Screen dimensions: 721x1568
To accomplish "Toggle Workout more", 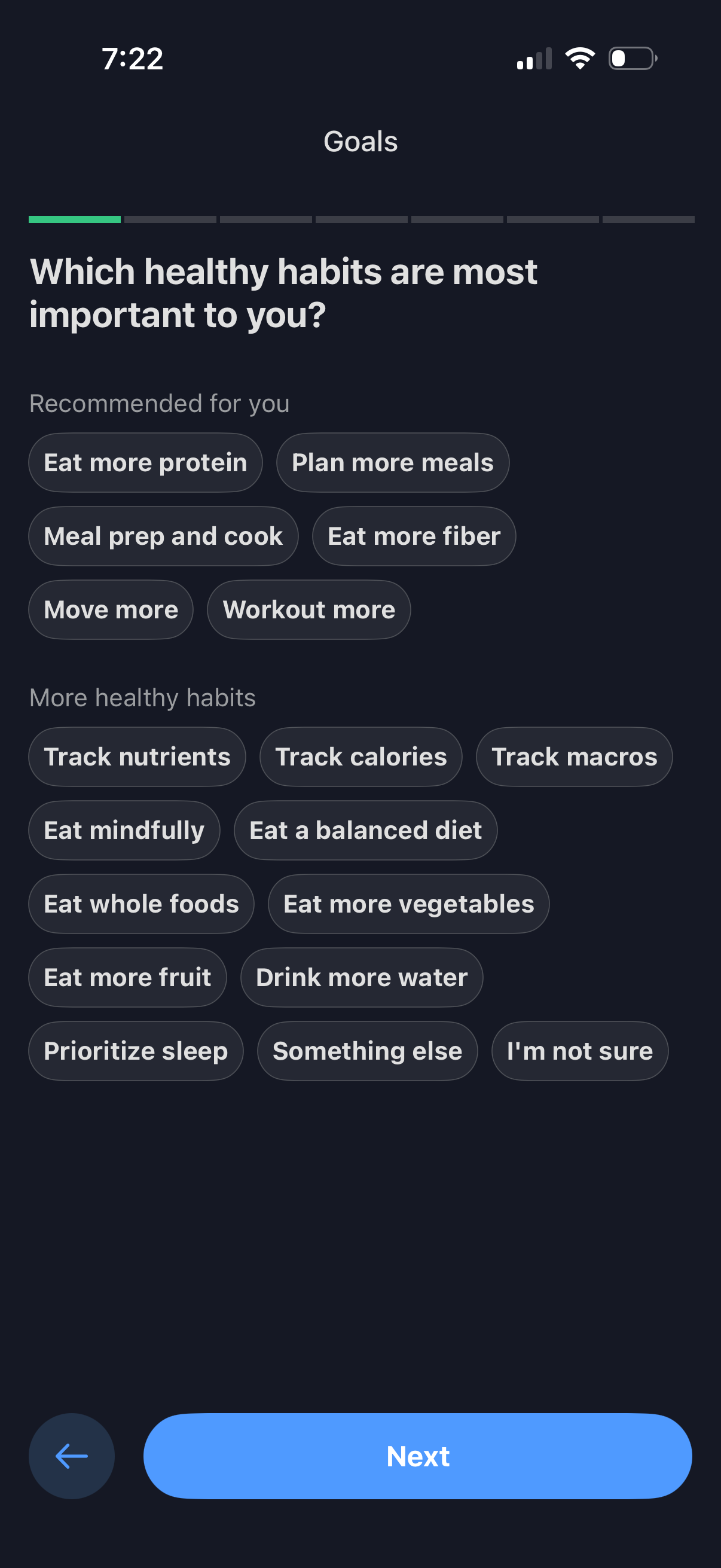I will click(308, 610).
